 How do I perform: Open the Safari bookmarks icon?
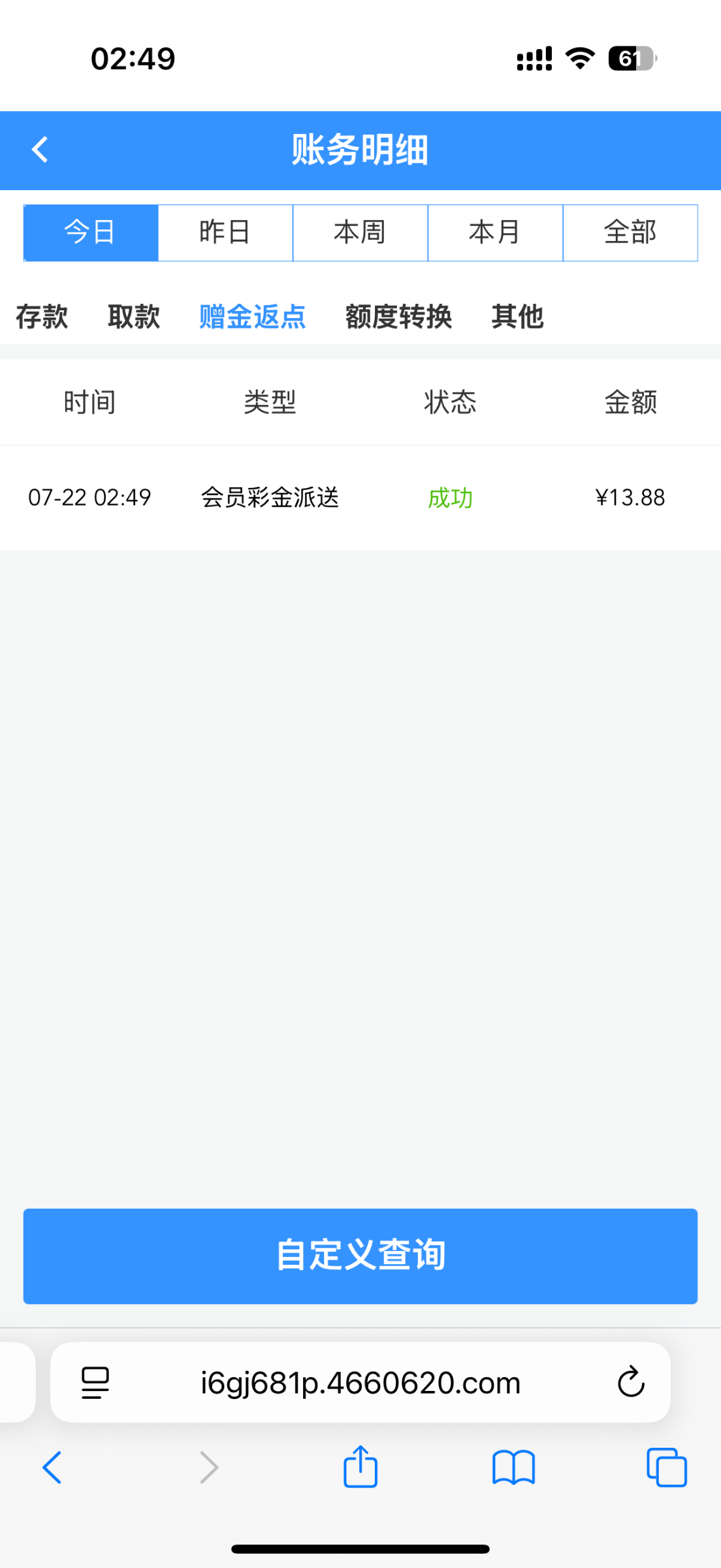click(513, 1467)
